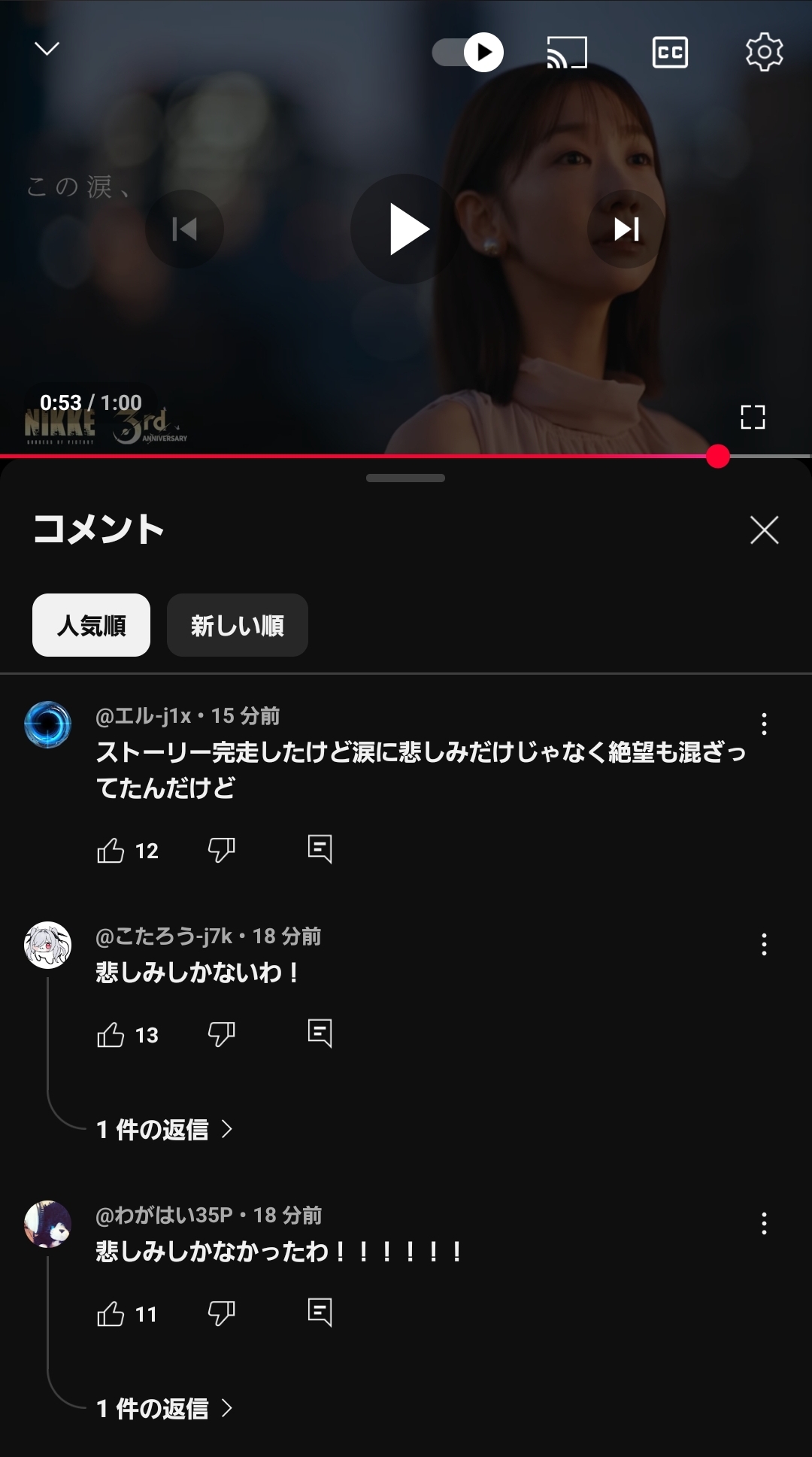Enter fullscreen mode
The image size is (812, 1457).
pos(752,417)
